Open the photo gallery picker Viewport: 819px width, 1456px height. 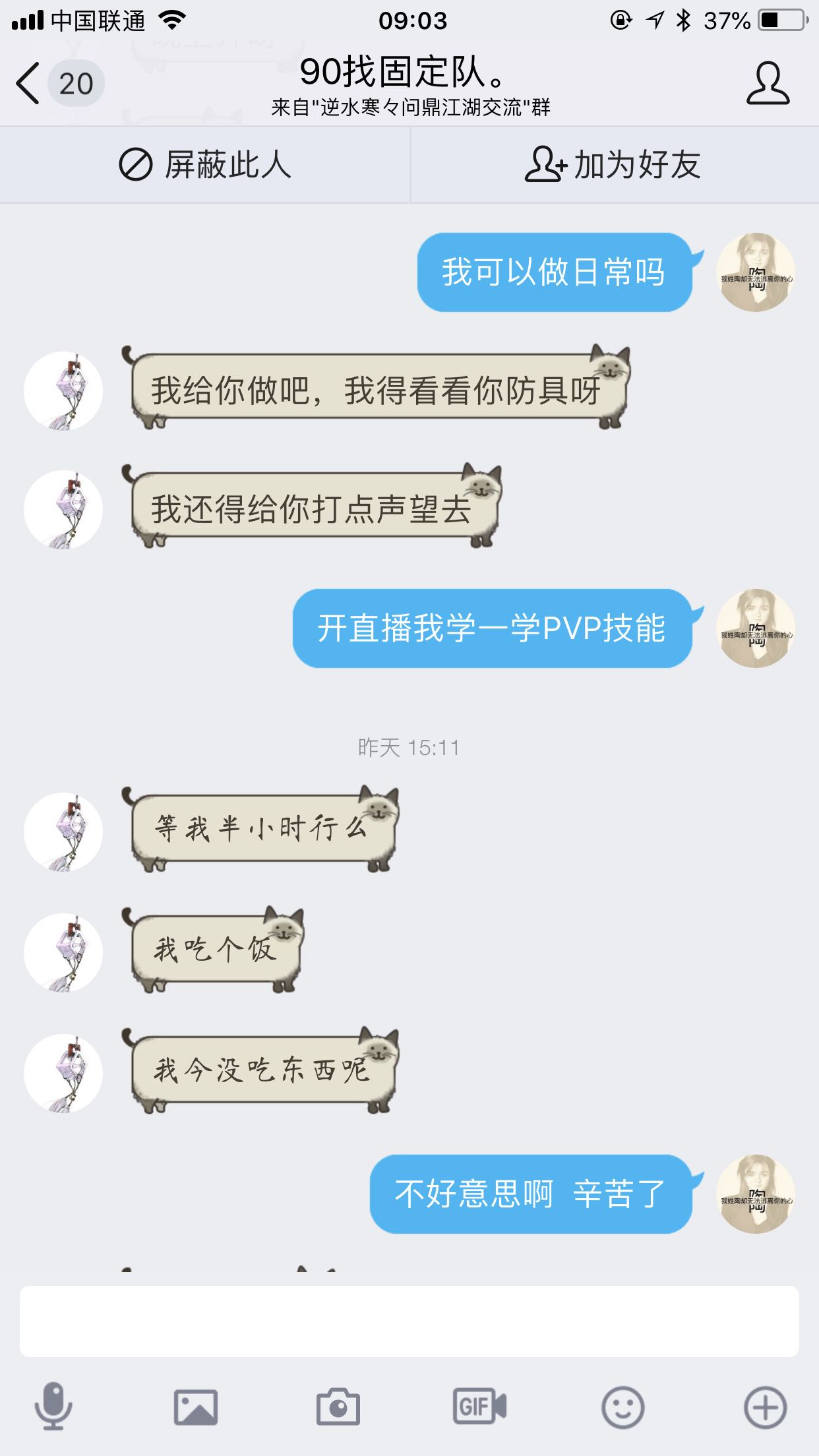coord(196,1407)
